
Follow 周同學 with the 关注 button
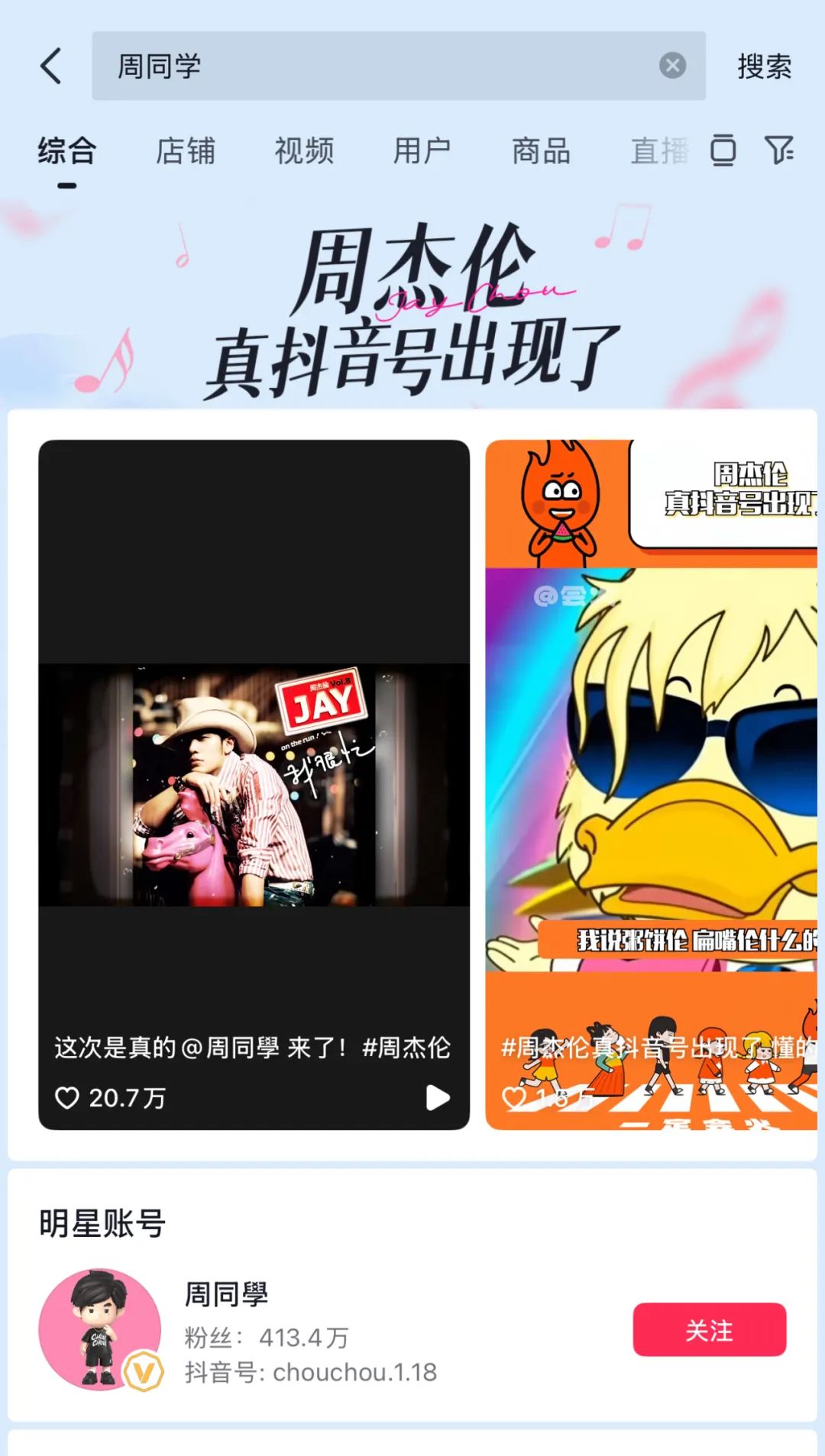[710, 1329]
